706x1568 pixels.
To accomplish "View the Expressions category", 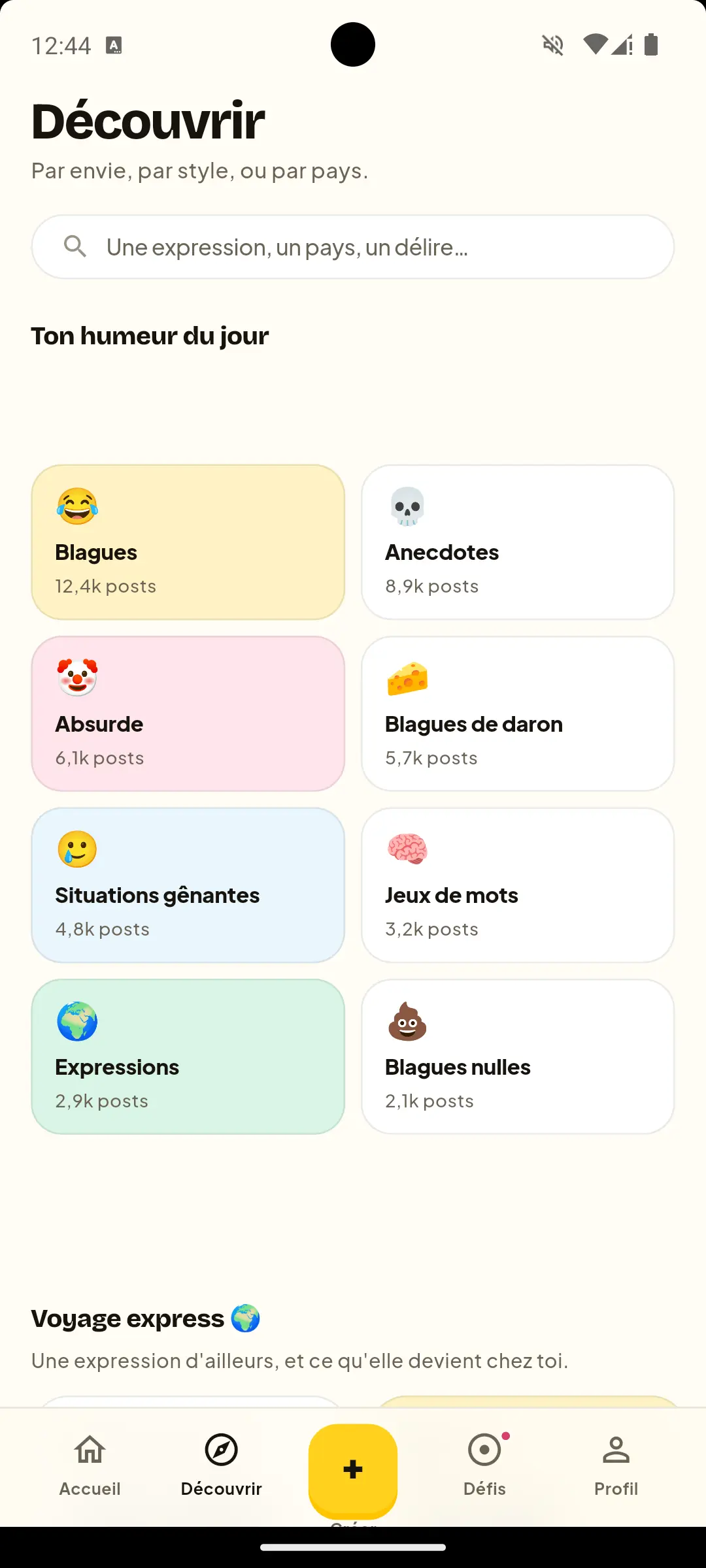I will point(188,1056).
